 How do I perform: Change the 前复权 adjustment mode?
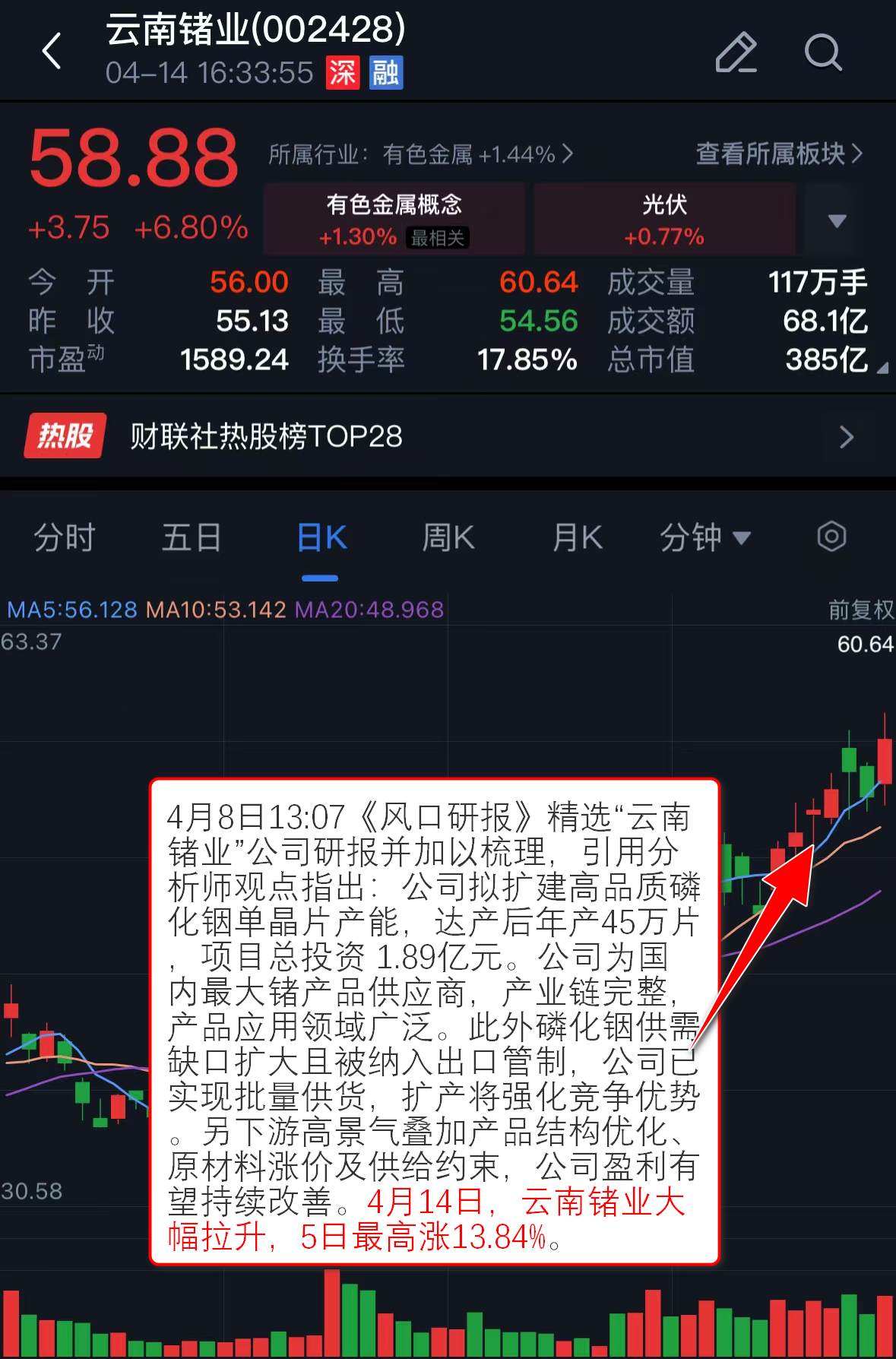860,610
